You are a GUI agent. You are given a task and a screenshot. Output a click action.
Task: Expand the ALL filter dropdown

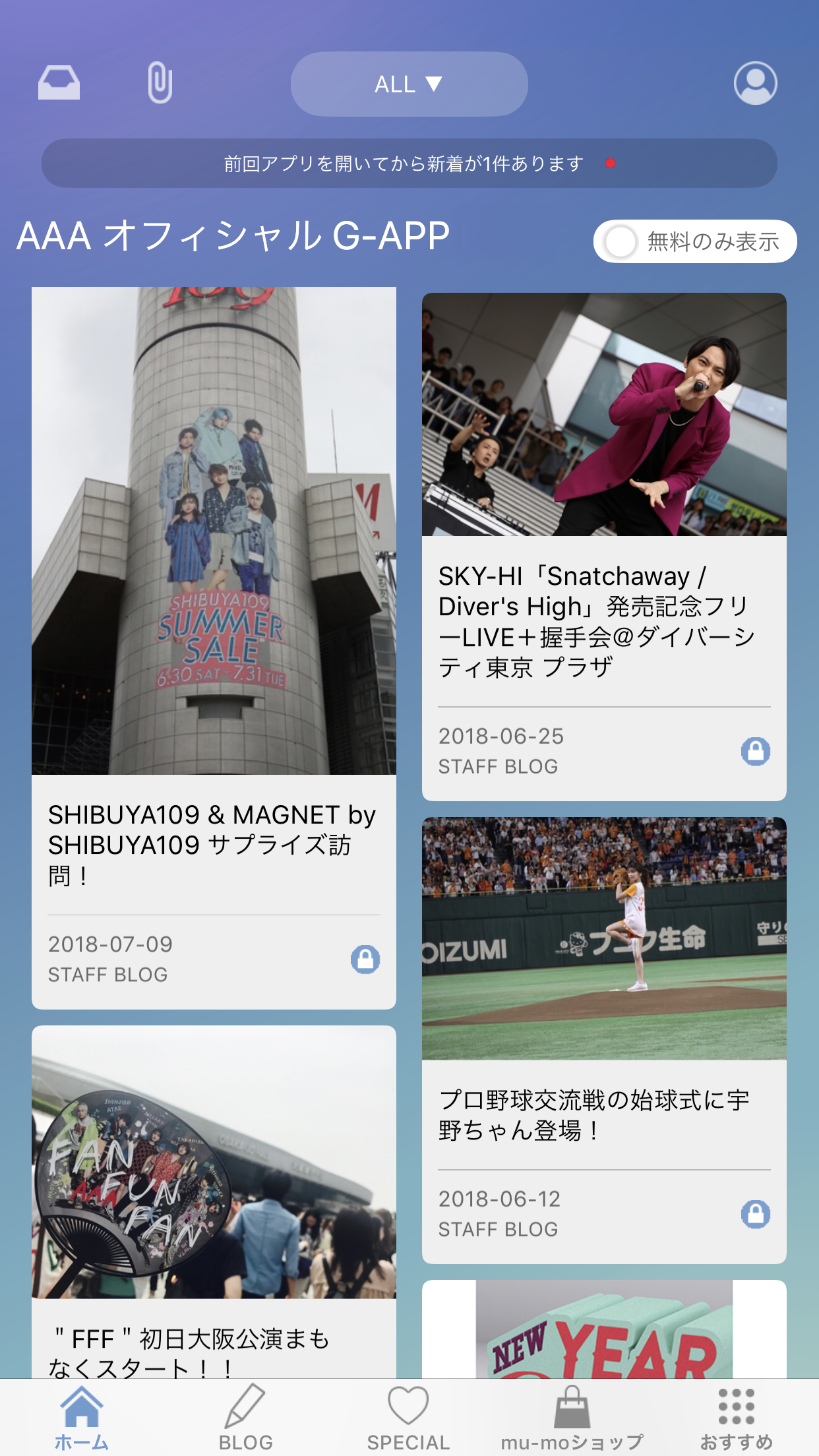coord(409,84)
